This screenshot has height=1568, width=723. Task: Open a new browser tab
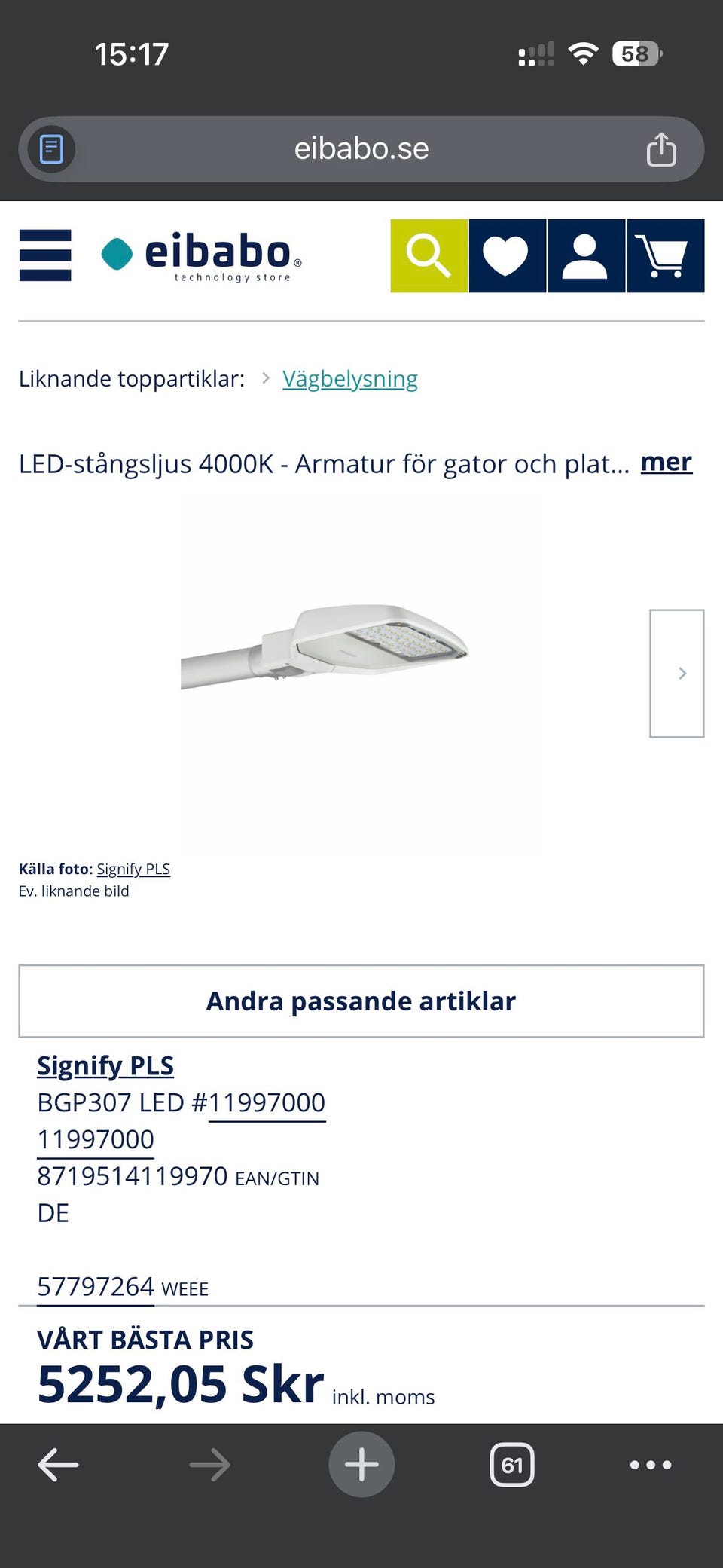[361, 1465]
